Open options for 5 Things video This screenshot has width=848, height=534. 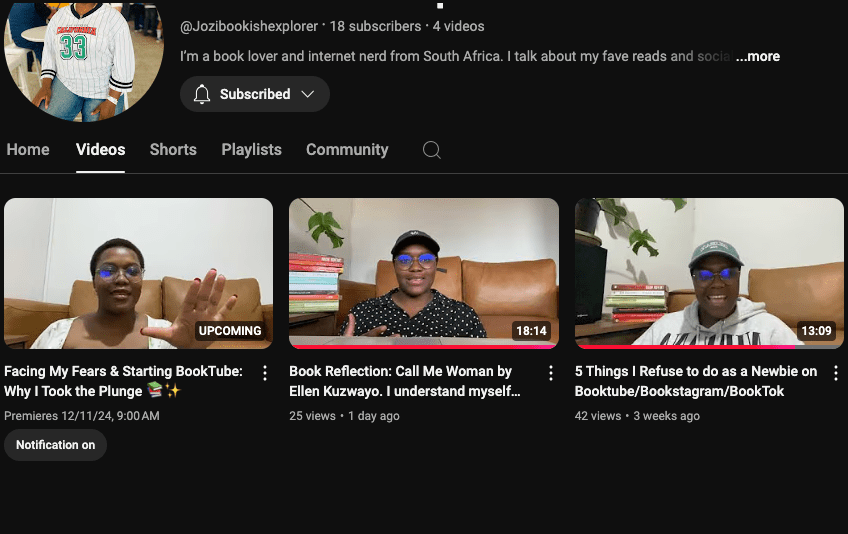[836, 373]
